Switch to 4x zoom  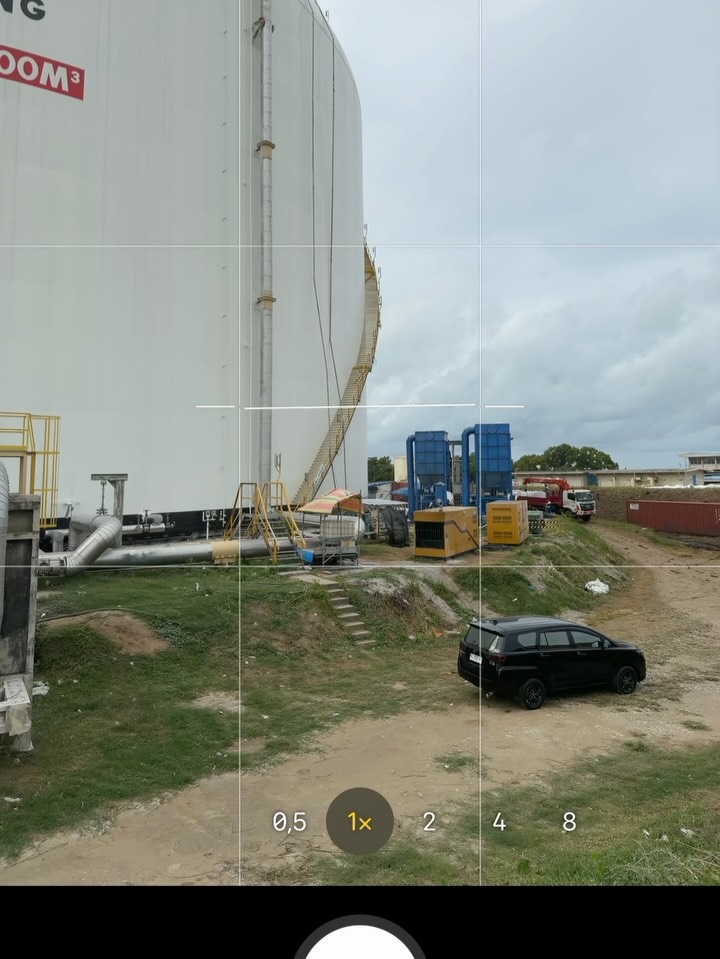(499, 822)
